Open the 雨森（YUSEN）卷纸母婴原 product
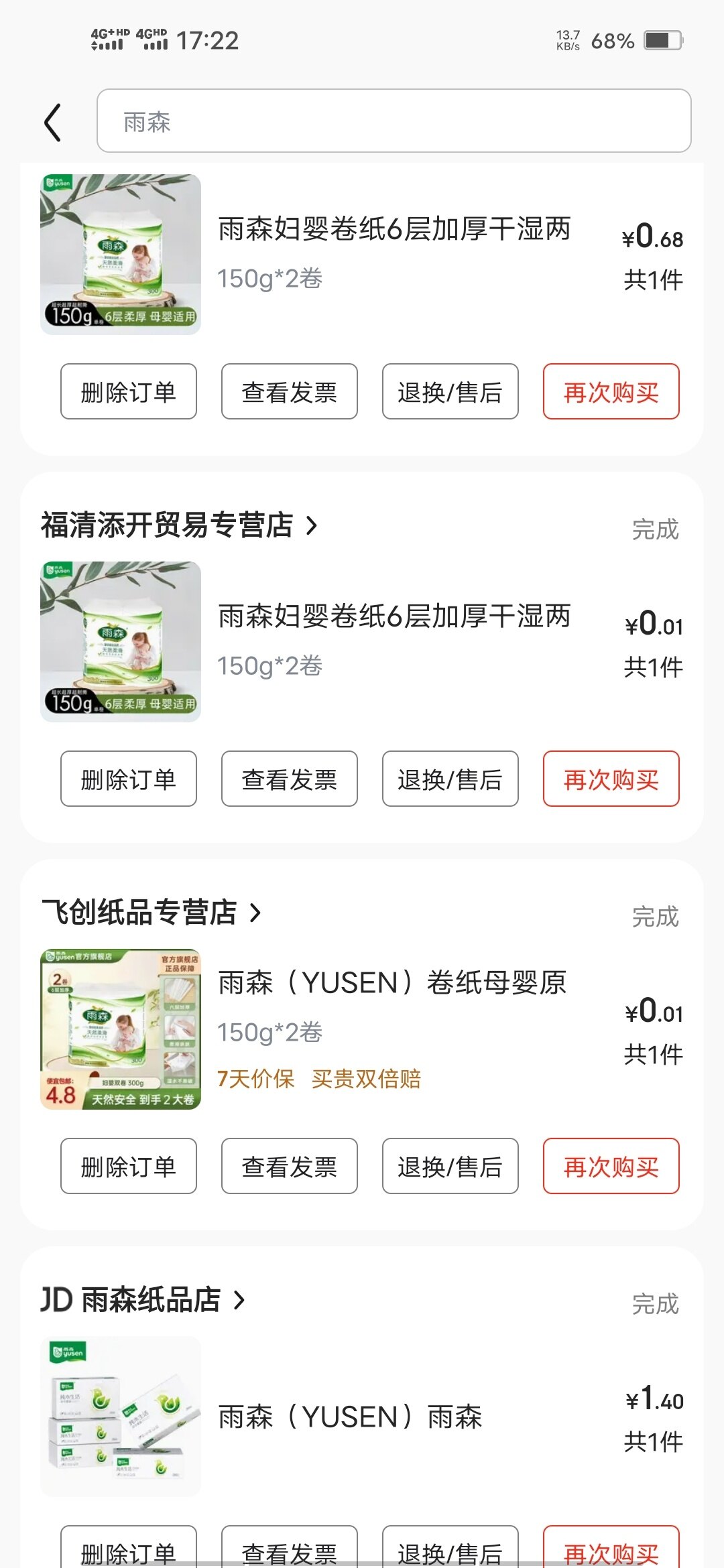This screenshot has height=1568, width=724. [x=393, y=983]
